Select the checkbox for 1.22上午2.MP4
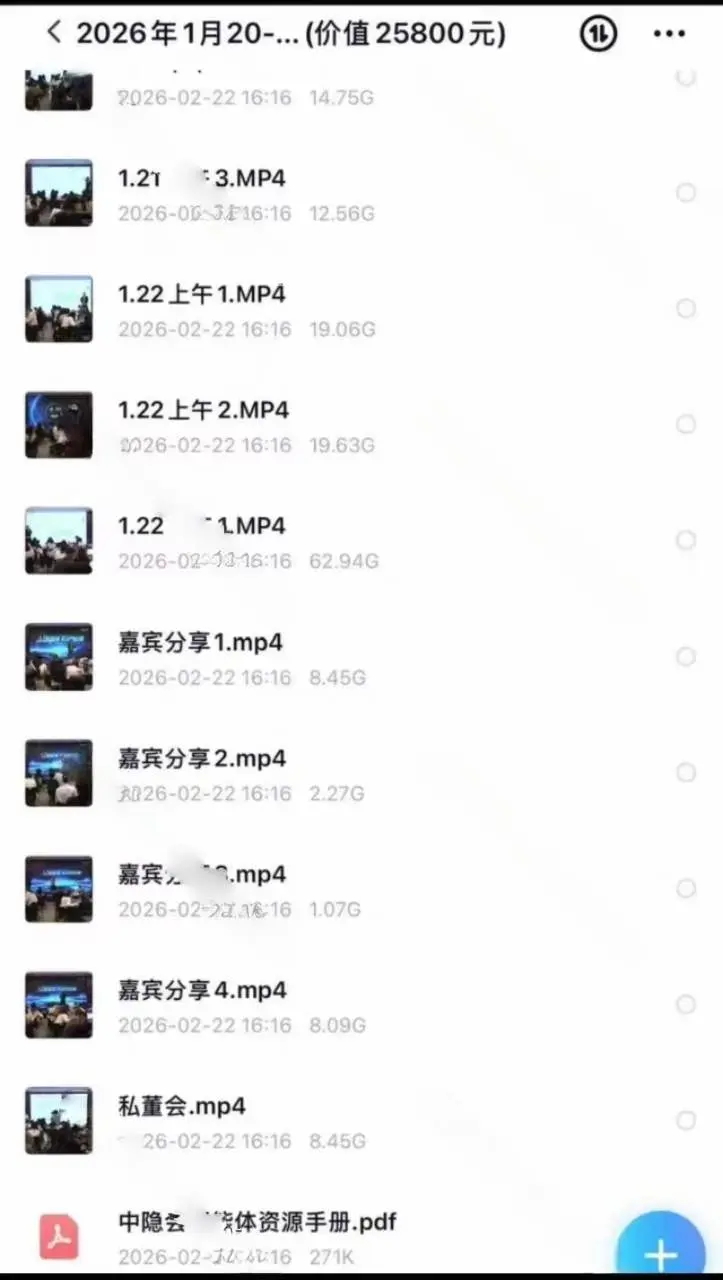 (x=686, y=424)
